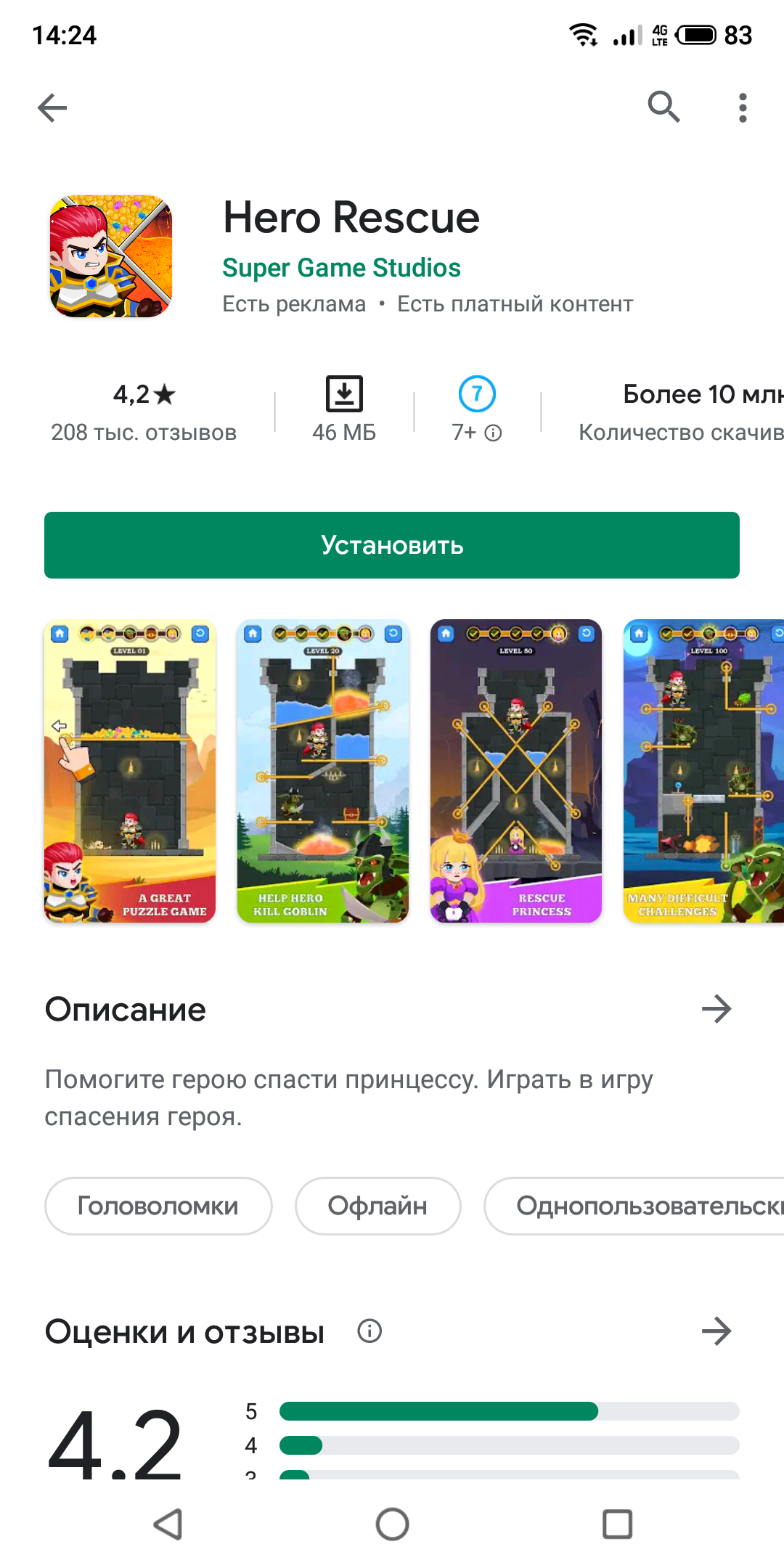The height and width of the screenshot is (1568, 784).
Task: Open the 'Help Hero Kill Goblin' screenshot
Action: 323,771
